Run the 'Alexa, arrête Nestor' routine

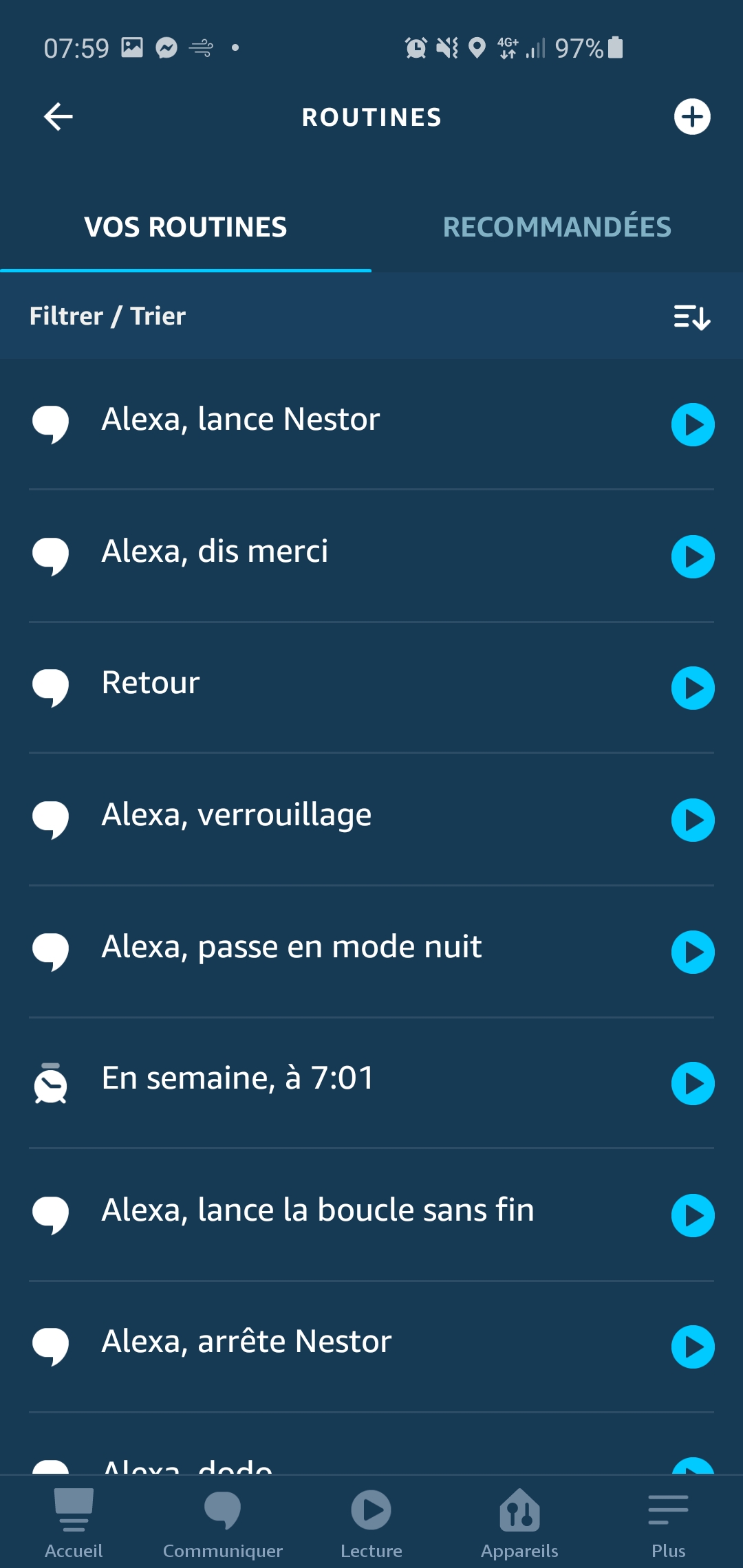(x=693, y=1347)
